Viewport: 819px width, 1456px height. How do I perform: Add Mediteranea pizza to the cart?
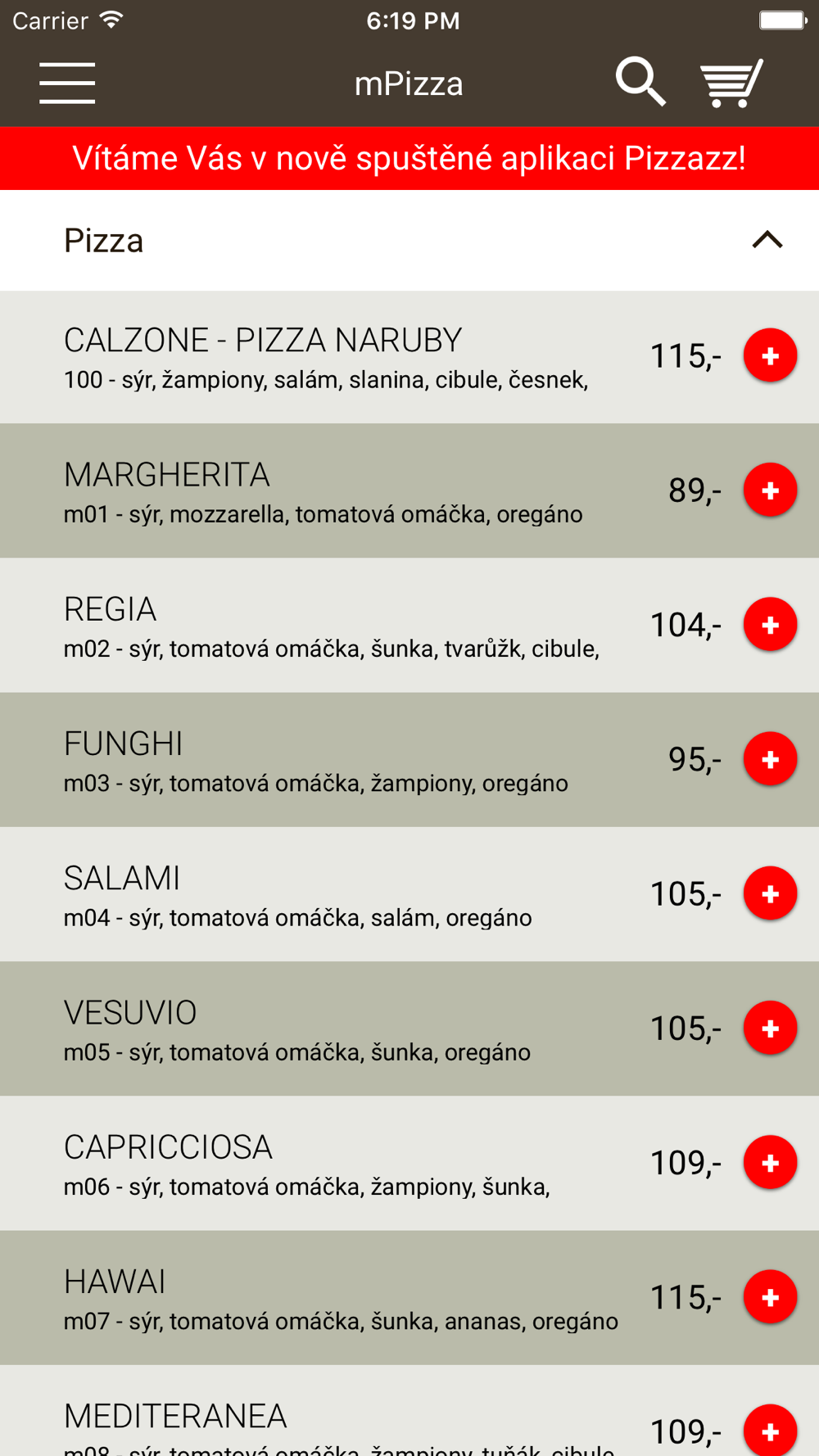click(x=770, y=1431)
